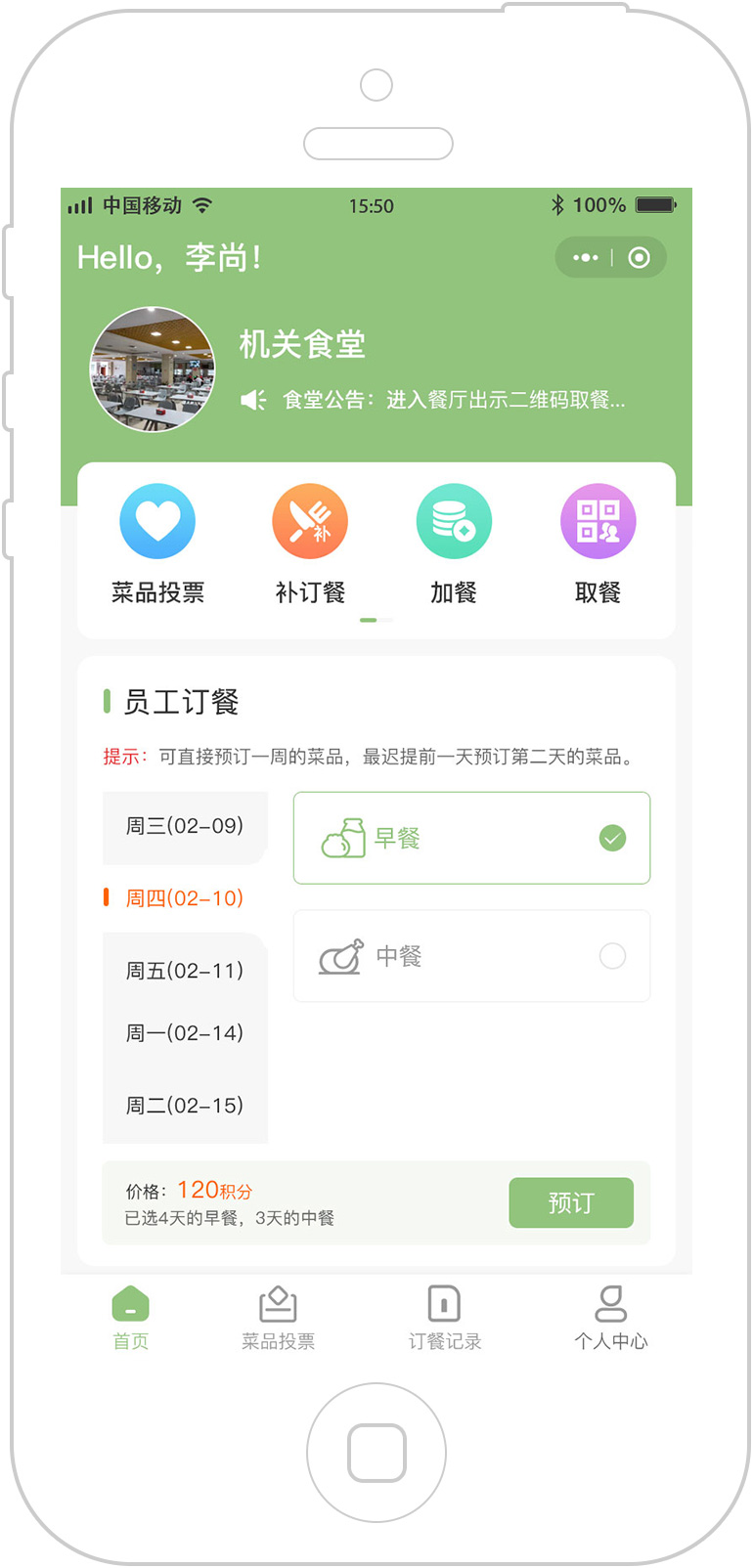Open the mini-program more options menu

[586, 258]
